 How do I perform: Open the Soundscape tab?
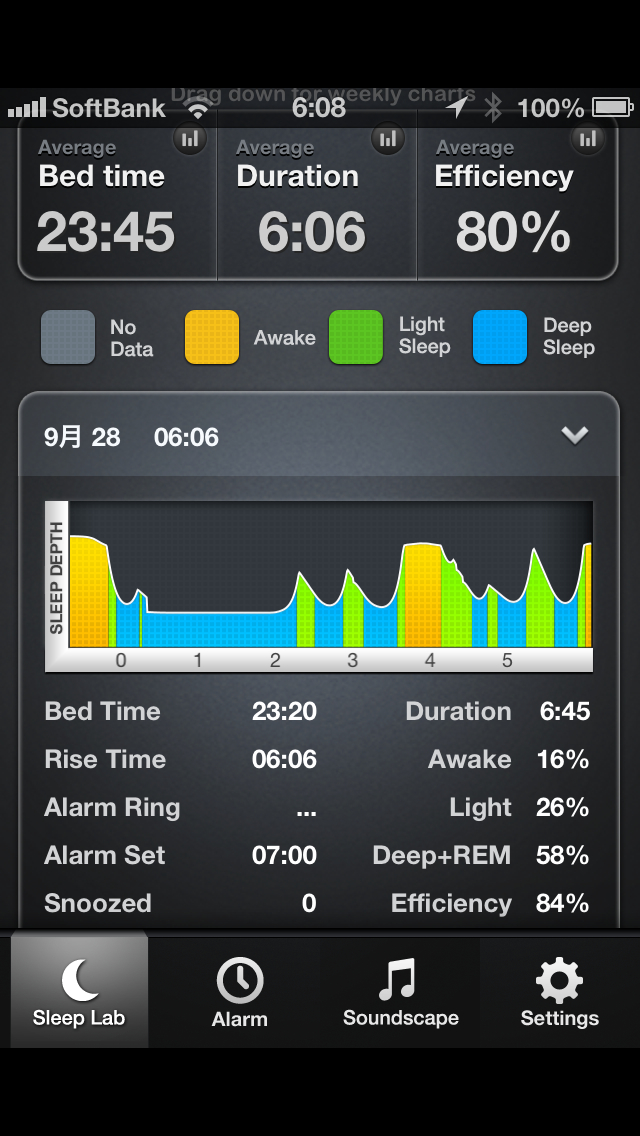[400, 991]
